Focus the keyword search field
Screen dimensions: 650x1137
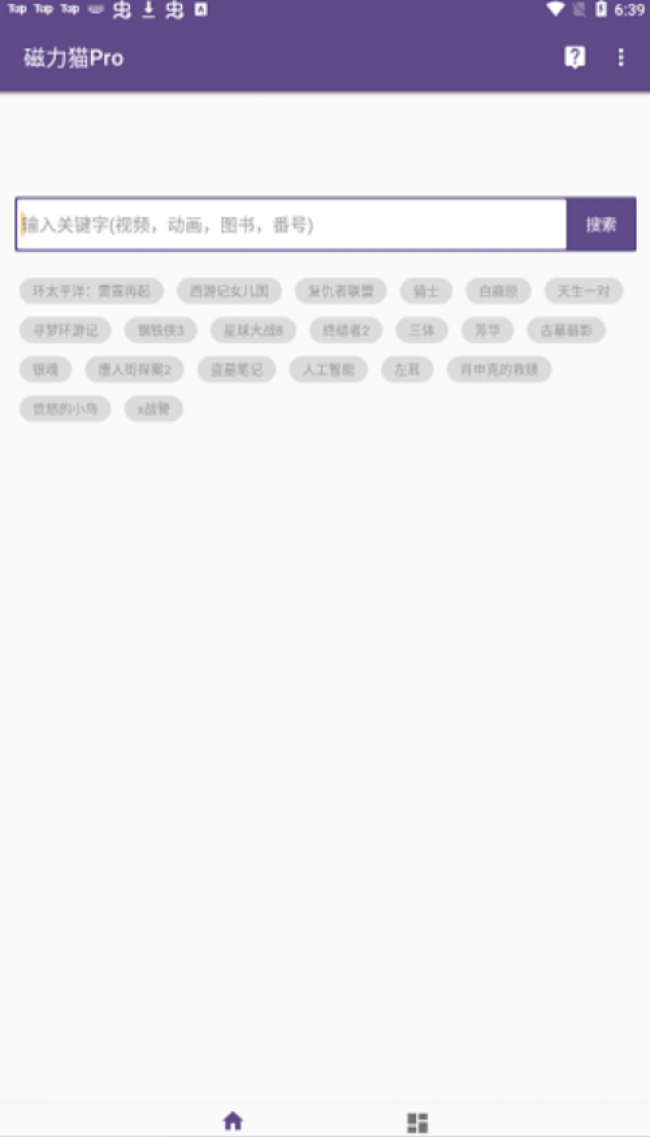(291, 224)
